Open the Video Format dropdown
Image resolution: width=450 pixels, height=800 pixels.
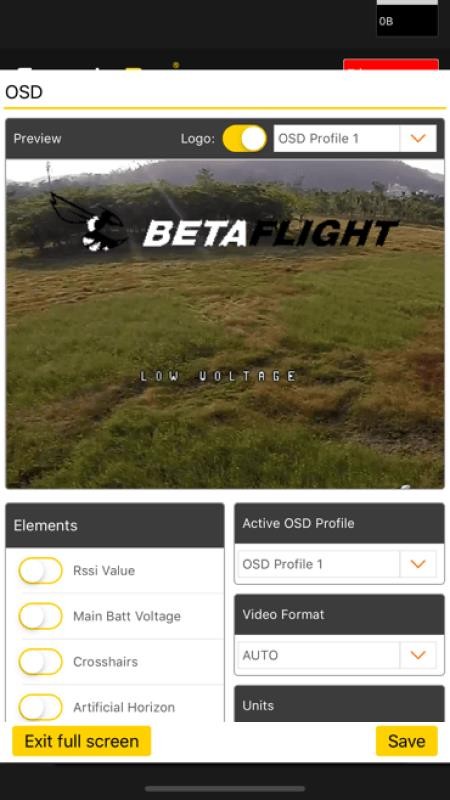tap(337, 655)
